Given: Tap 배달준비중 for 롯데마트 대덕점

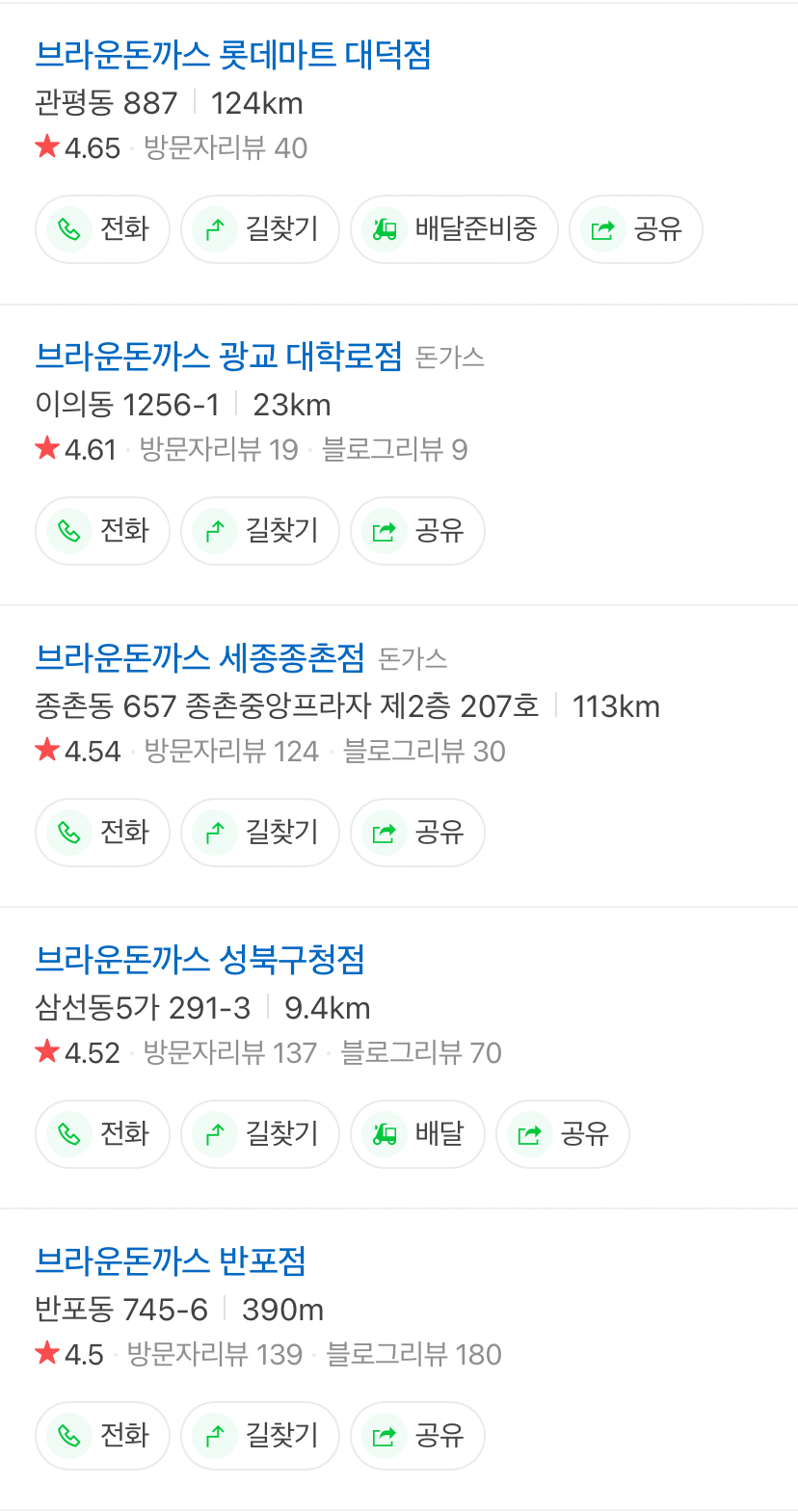Looking at the screenshot, I should 454,229.
